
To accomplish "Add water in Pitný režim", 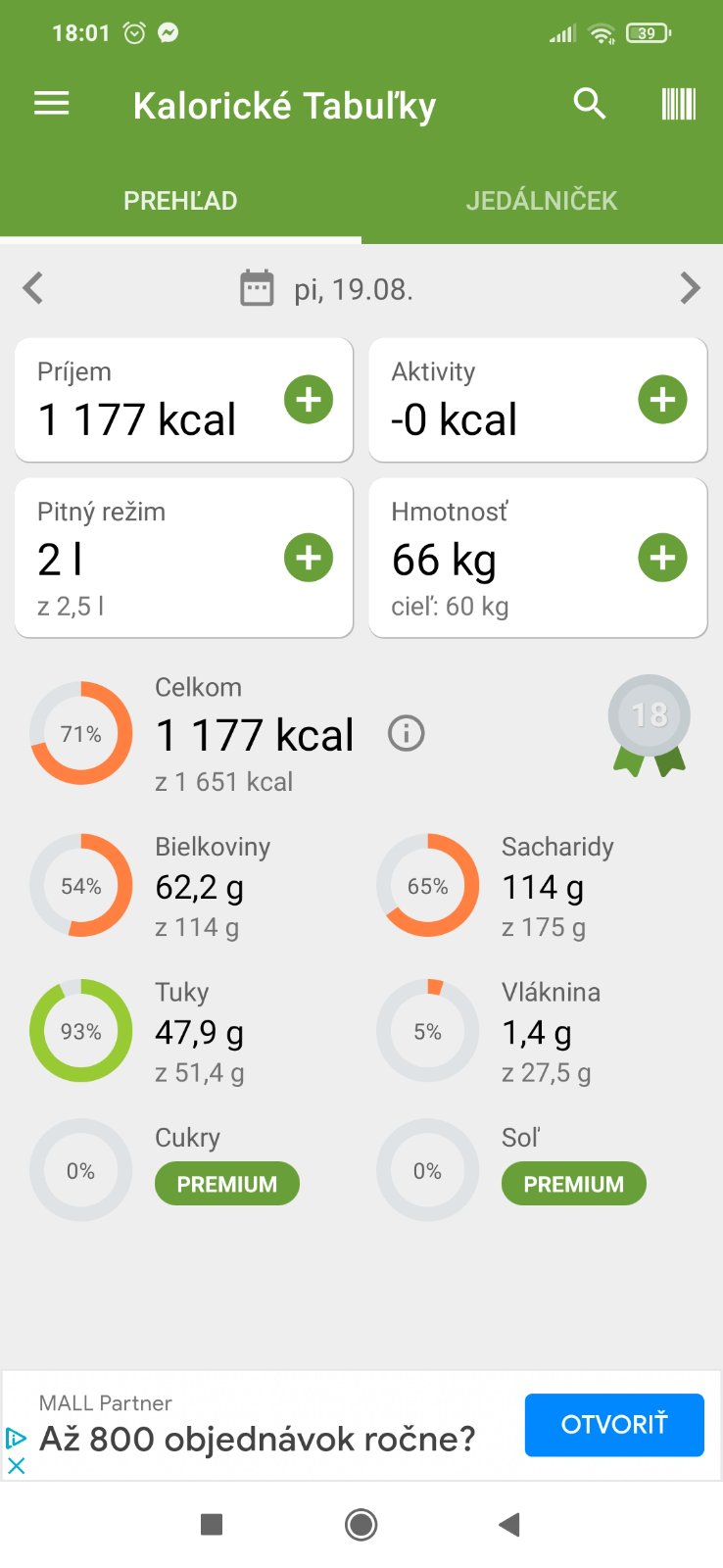I will pyautogui.click(x=309, y=558).
